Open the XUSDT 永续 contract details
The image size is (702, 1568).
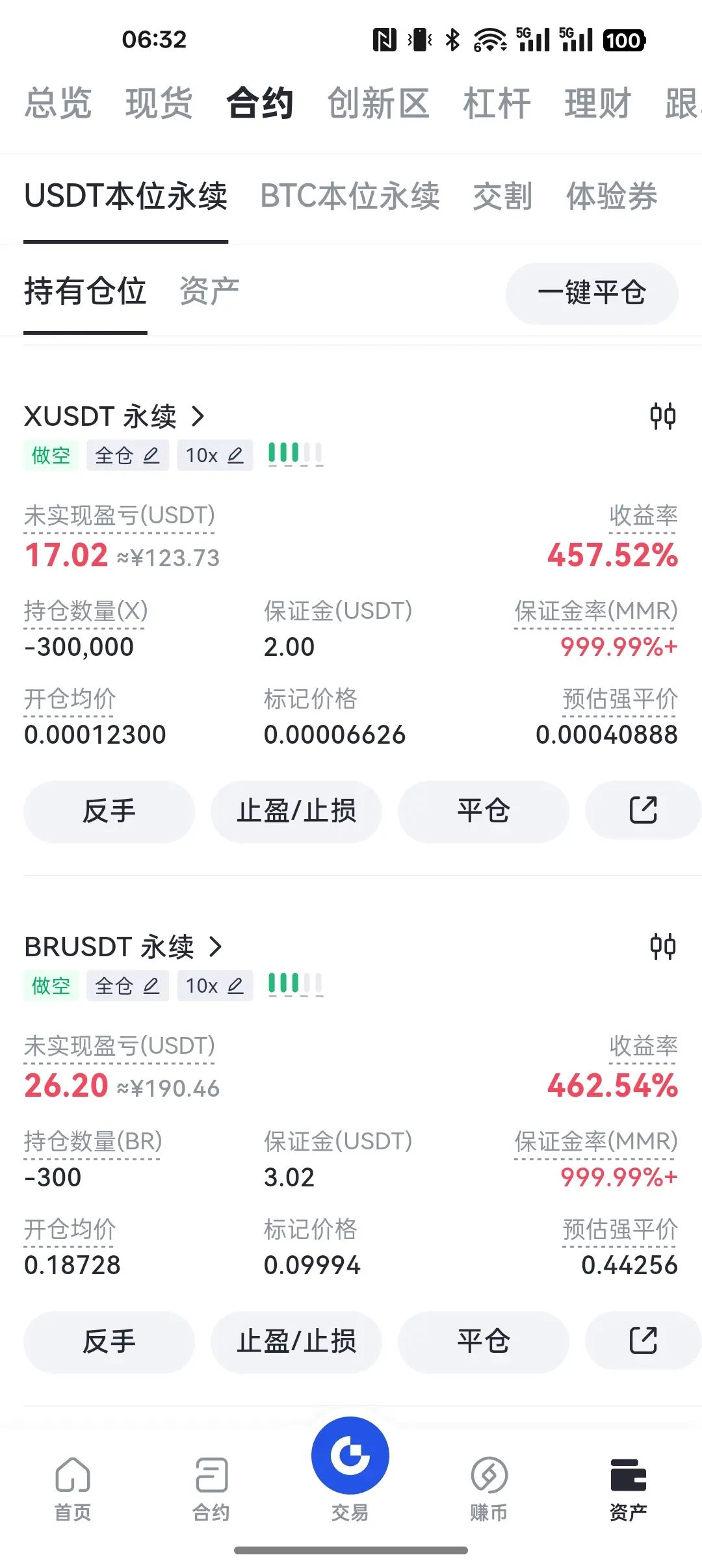(x=114, y=416)
